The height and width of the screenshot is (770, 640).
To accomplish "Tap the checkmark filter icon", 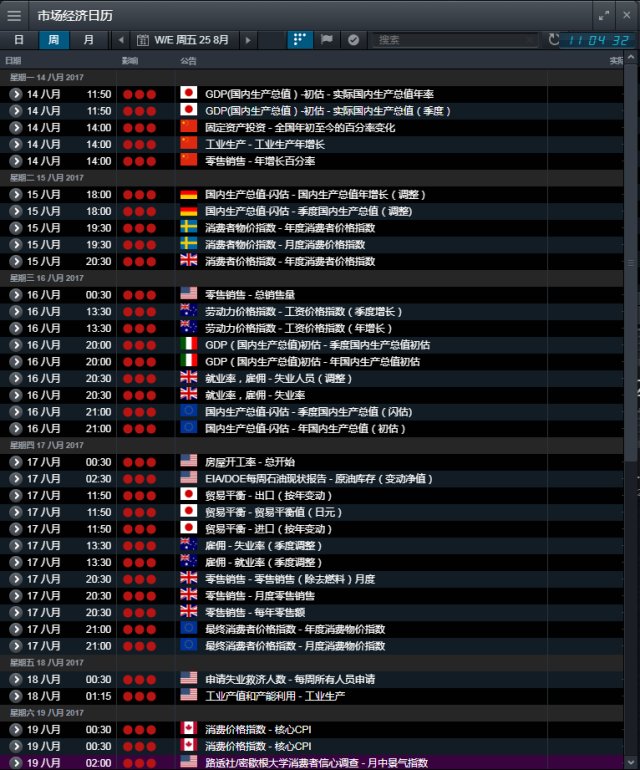I will tap(353, 40).
